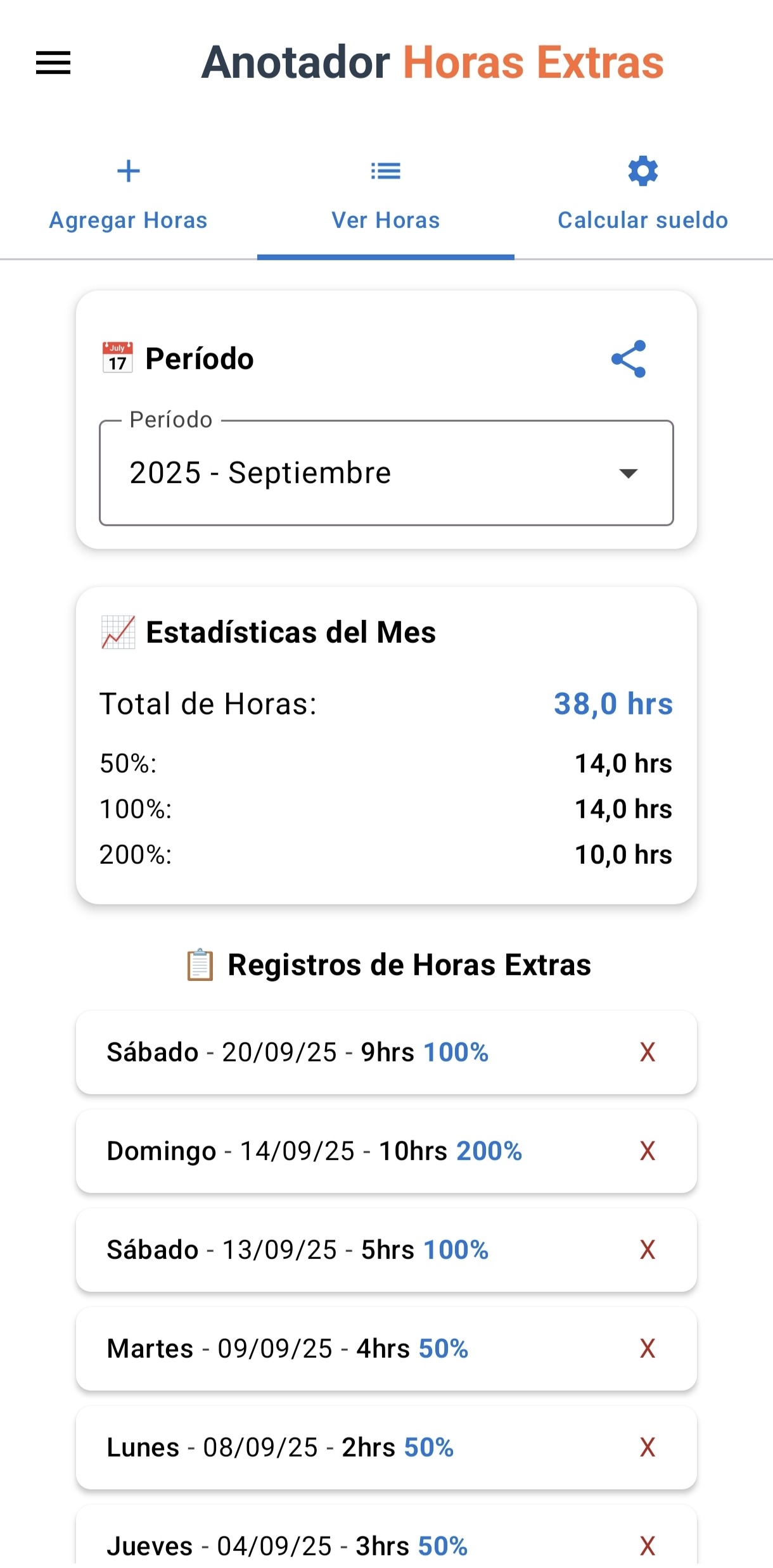Open the Período dropdown showing 2025 - Septiembre

386,472
